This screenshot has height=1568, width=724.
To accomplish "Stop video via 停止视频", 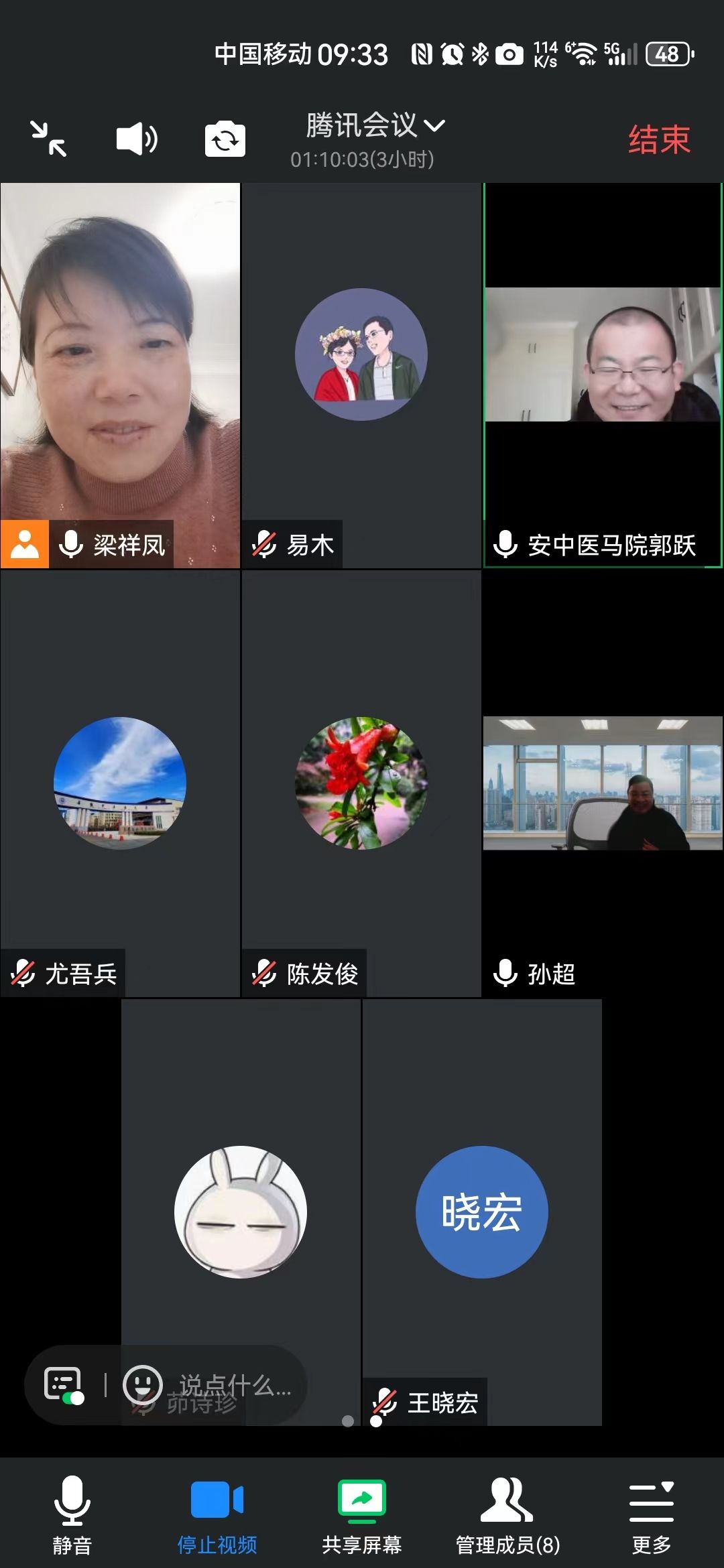I will click(x=217, y=1515).
